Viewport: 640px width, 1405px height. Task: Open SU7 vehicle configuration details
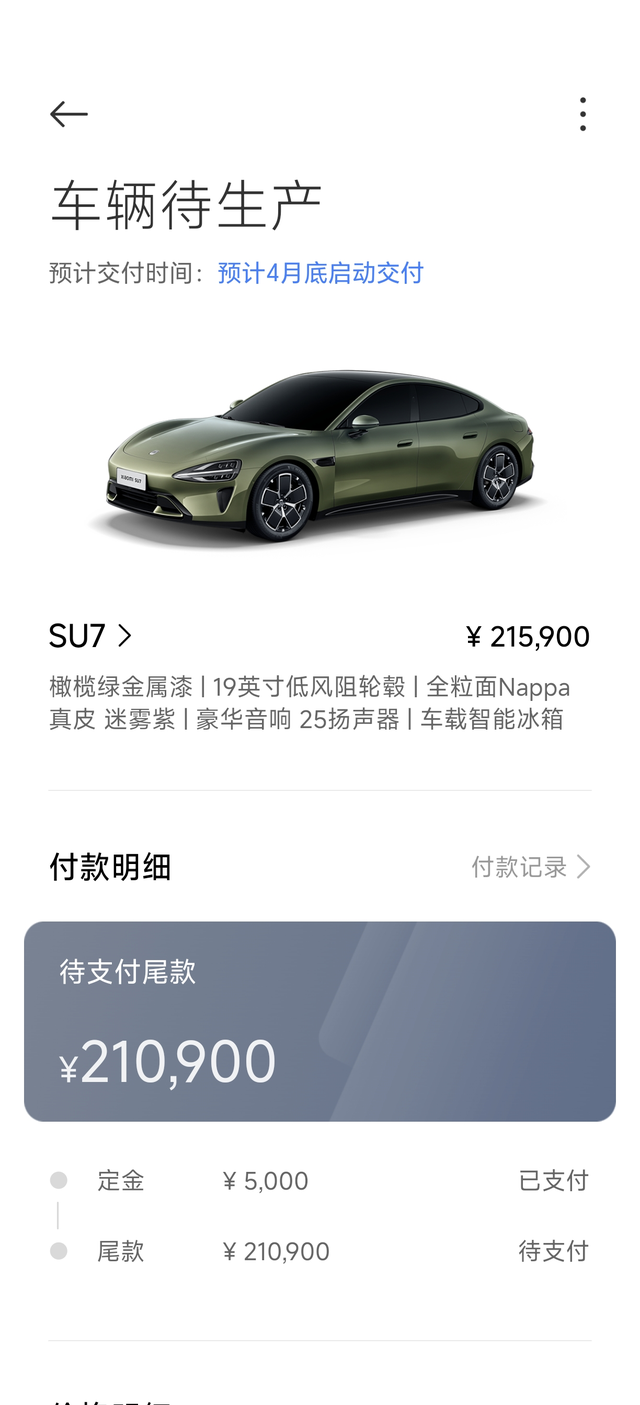(x=91, y=635)
